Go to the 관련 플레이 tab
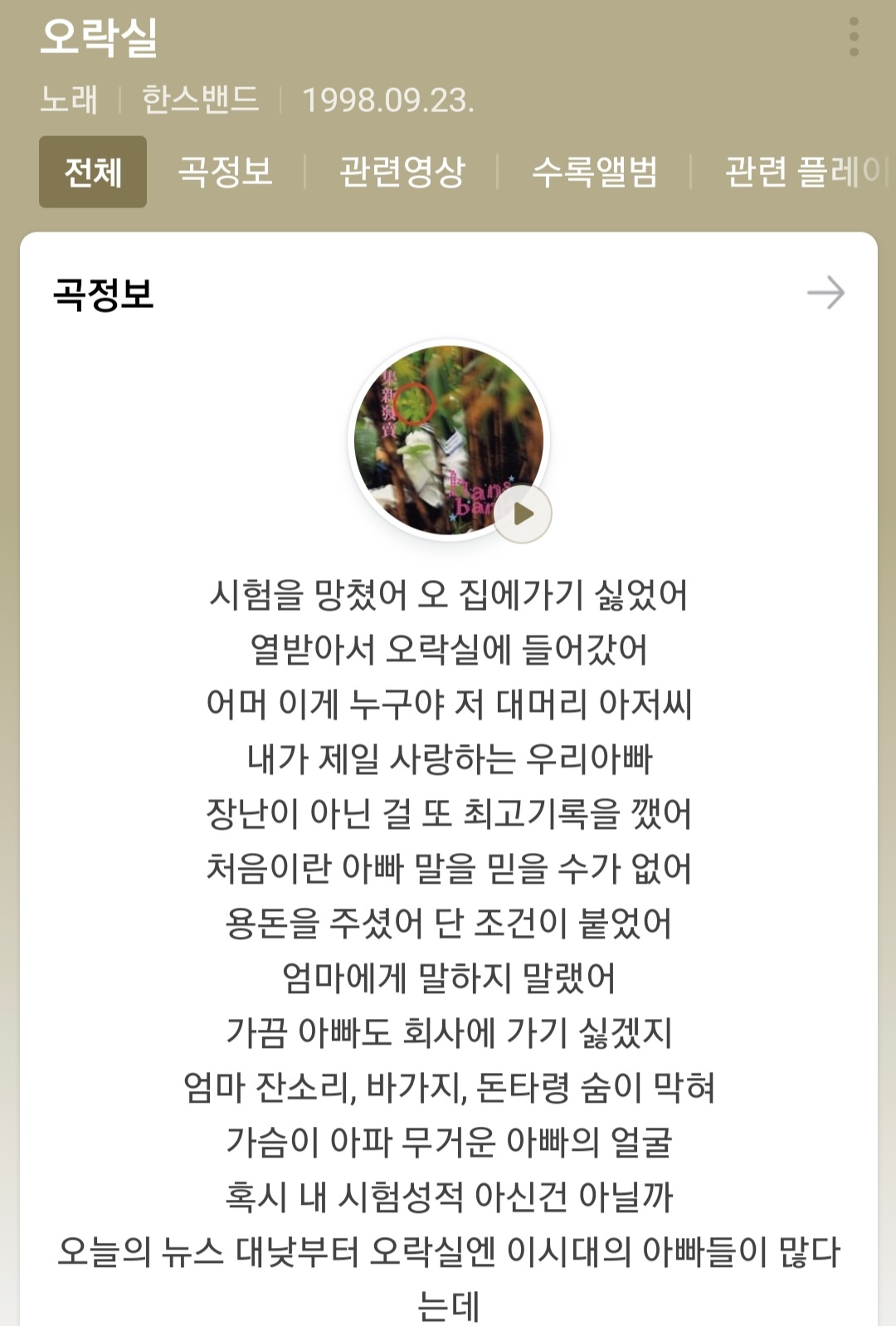 (801, 173)
